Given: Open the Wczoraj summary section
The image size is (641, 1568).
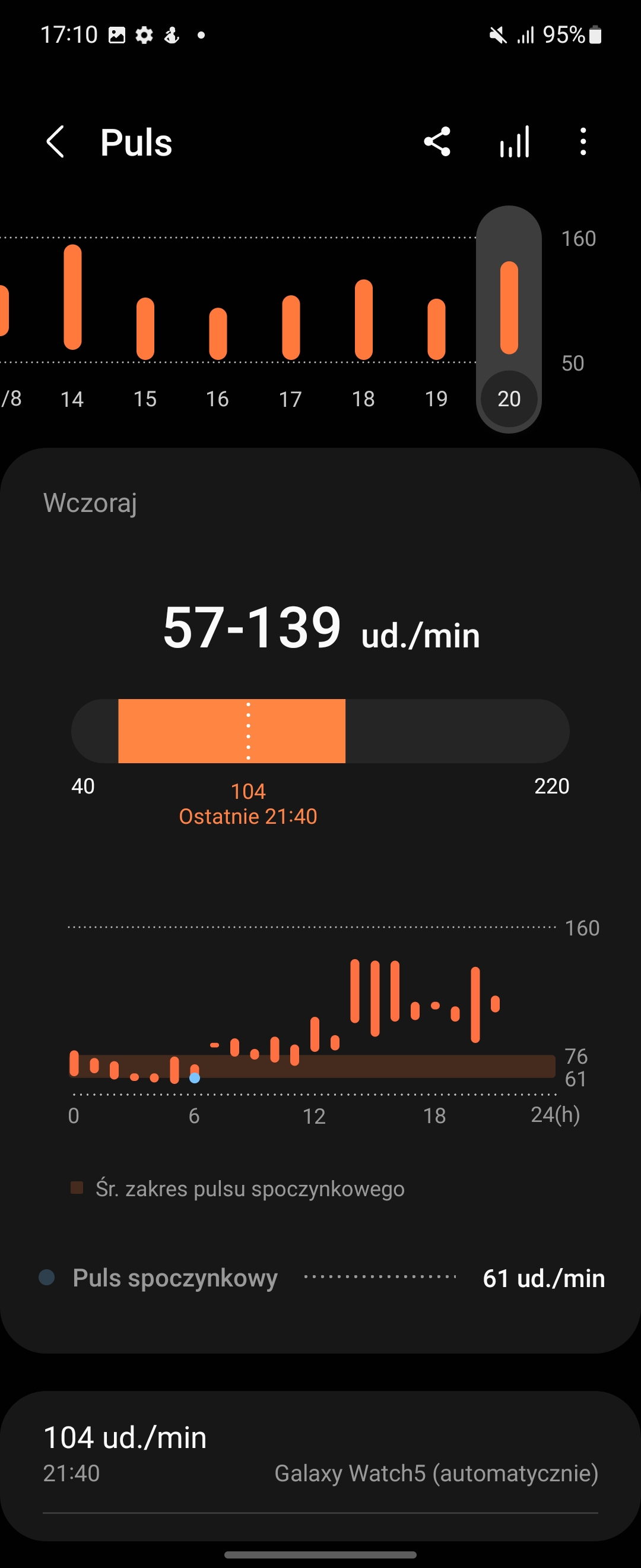Looking at the screenshot, I should tap(91, 503).
